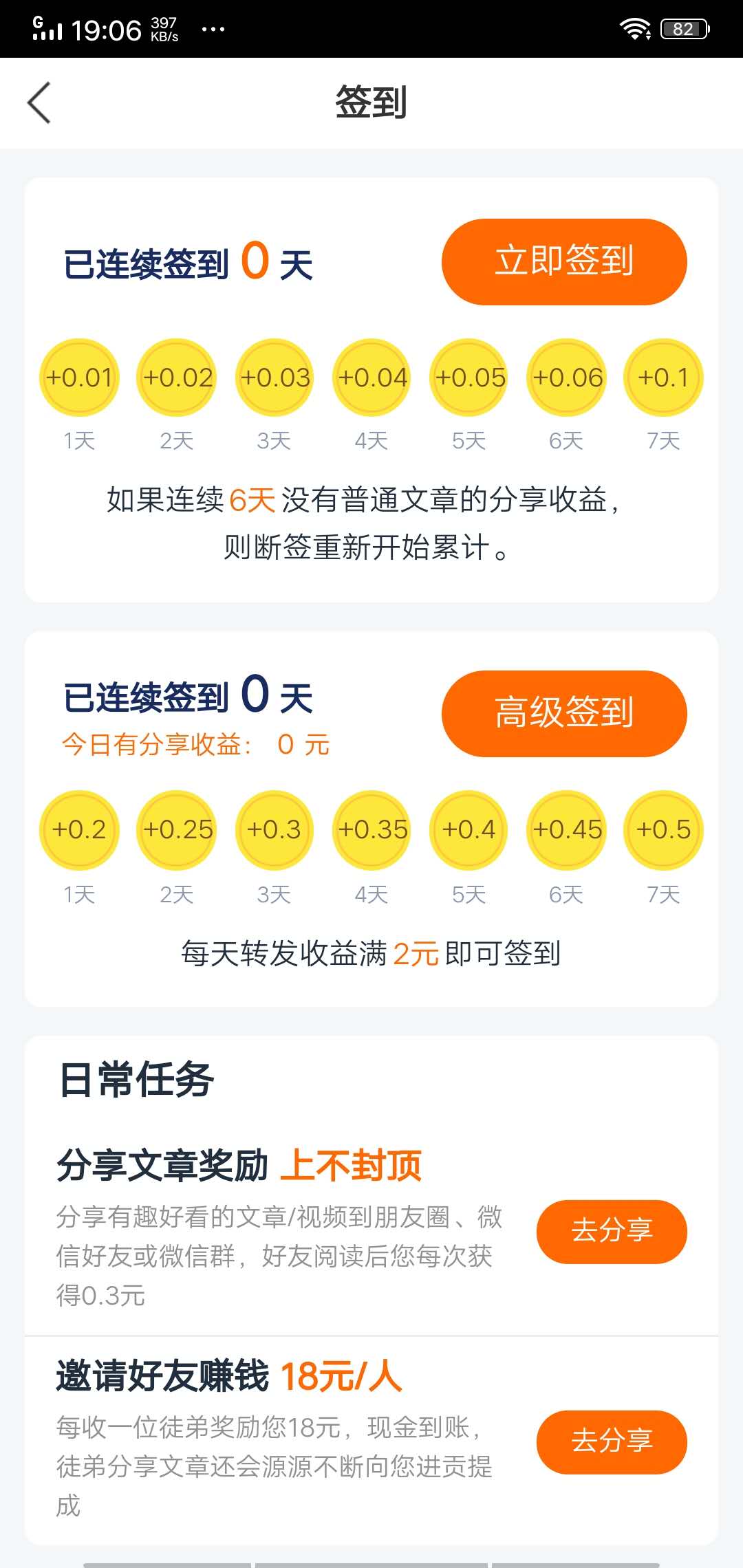This screenshot has height=1568, width=743.
Task: Tap the +0.01 coin for day 1
Action: coord(79,378)
